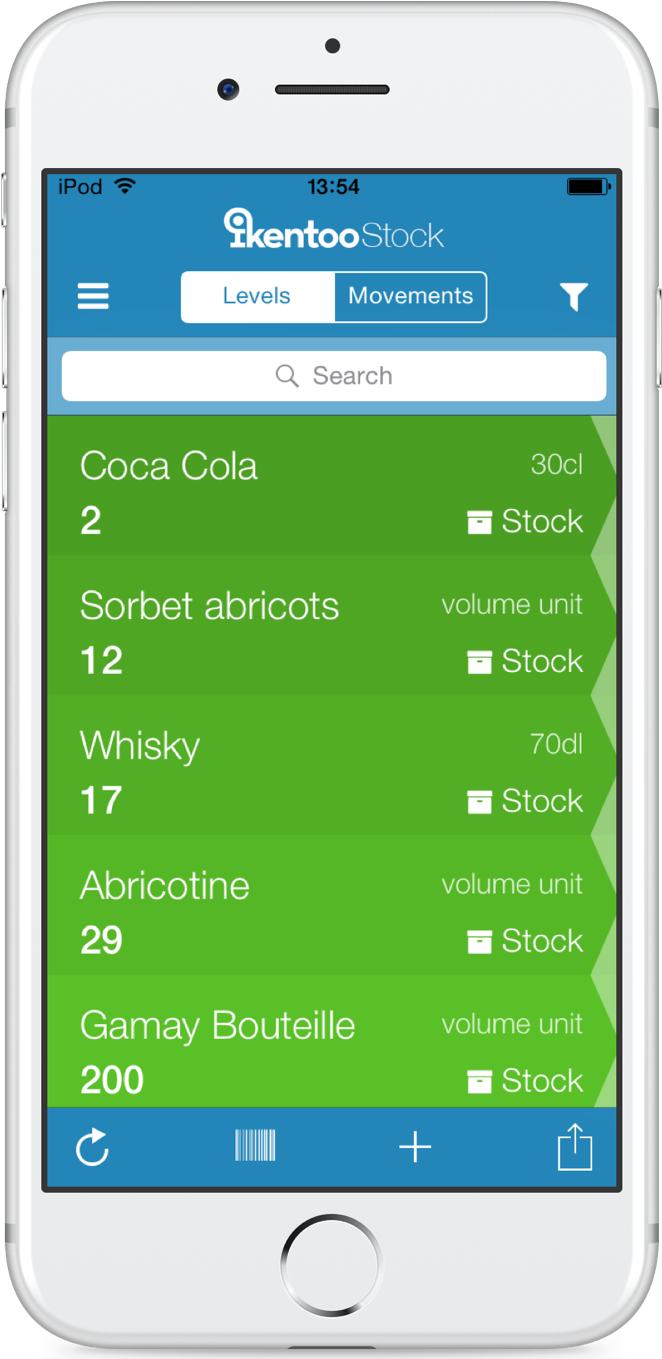The height and width of the screenshot is (1359, 662).
Task: Open the Sorbet abricots item
Action: click(x=331, y=626)
